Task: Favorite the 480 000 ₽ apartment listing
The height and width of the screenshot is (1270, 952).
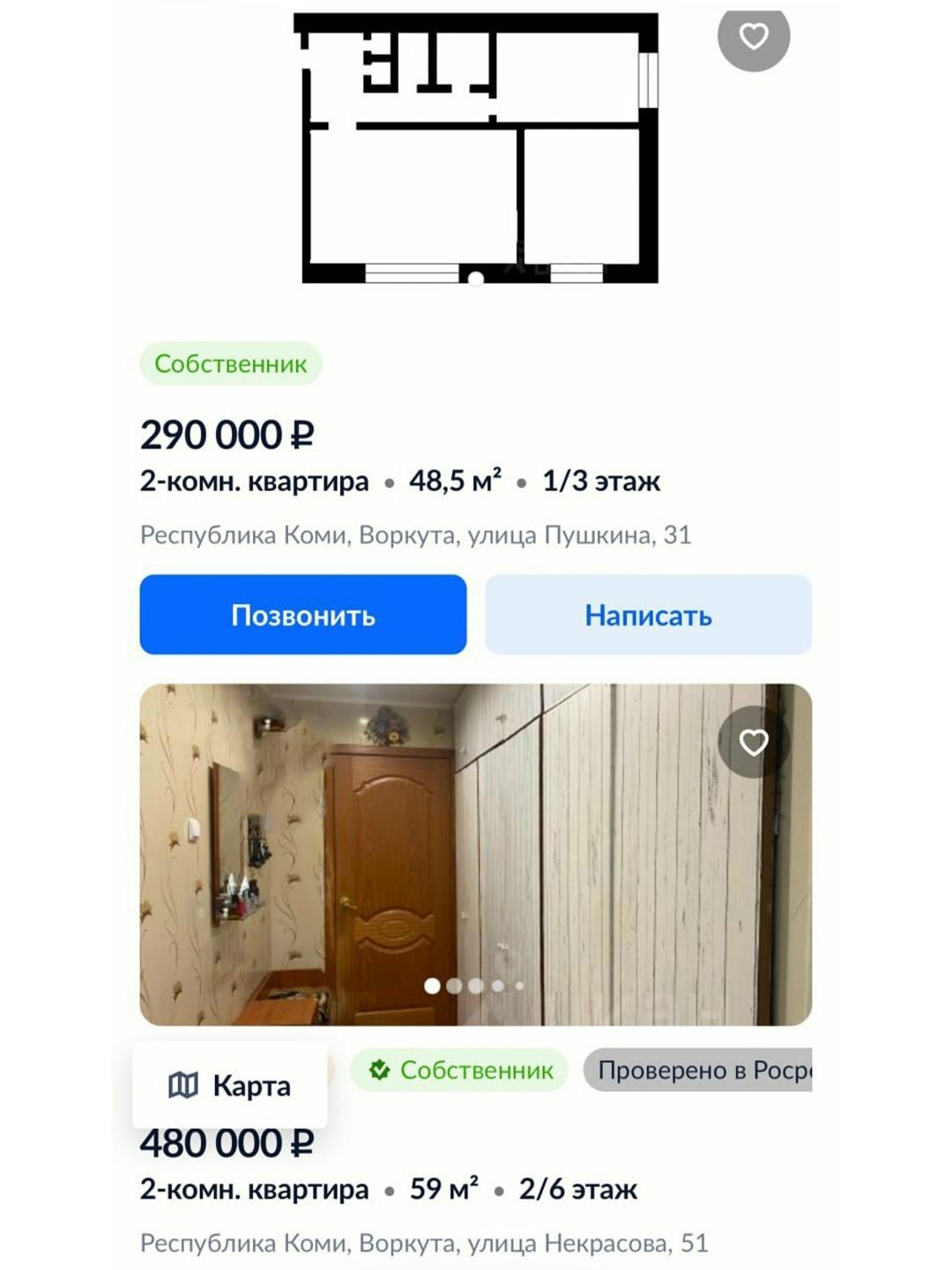Action: 753,743
